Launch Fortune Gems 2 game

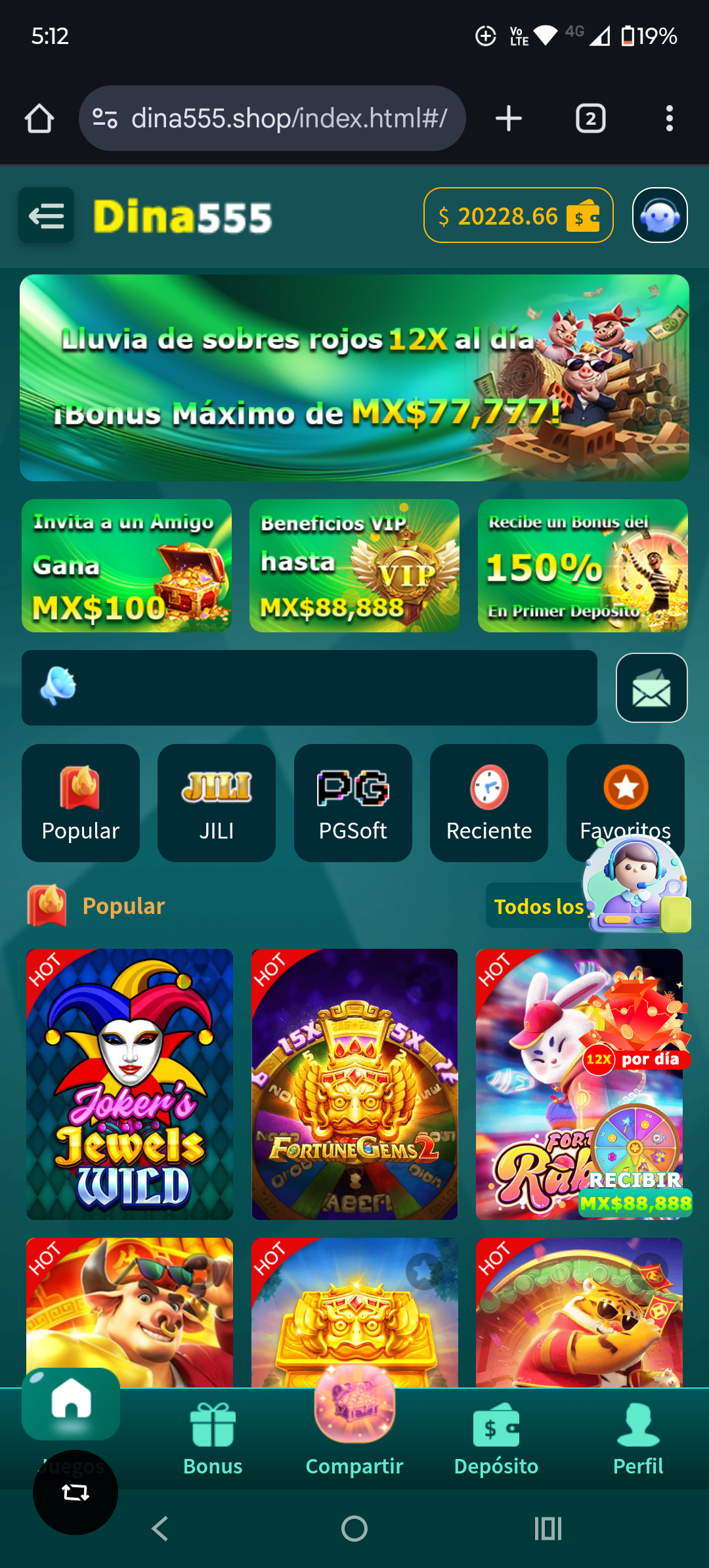pos(354,1083)
